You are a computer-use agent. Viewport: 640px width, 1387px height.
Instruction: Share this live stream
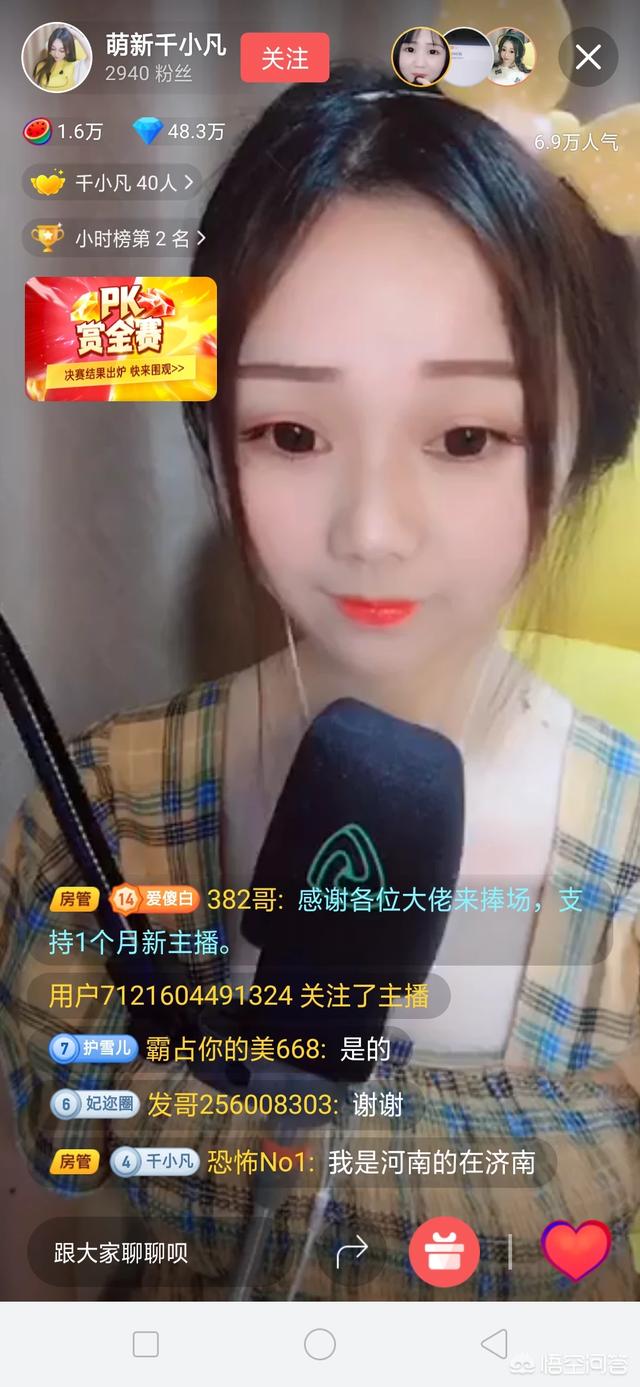(x=352, y=1251)
